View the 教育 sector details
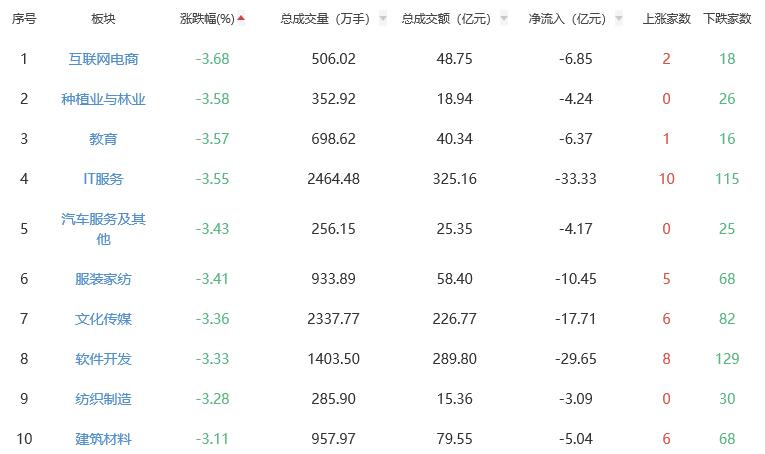The height and width of the screenshot is (454, 765). click(103, 139)
